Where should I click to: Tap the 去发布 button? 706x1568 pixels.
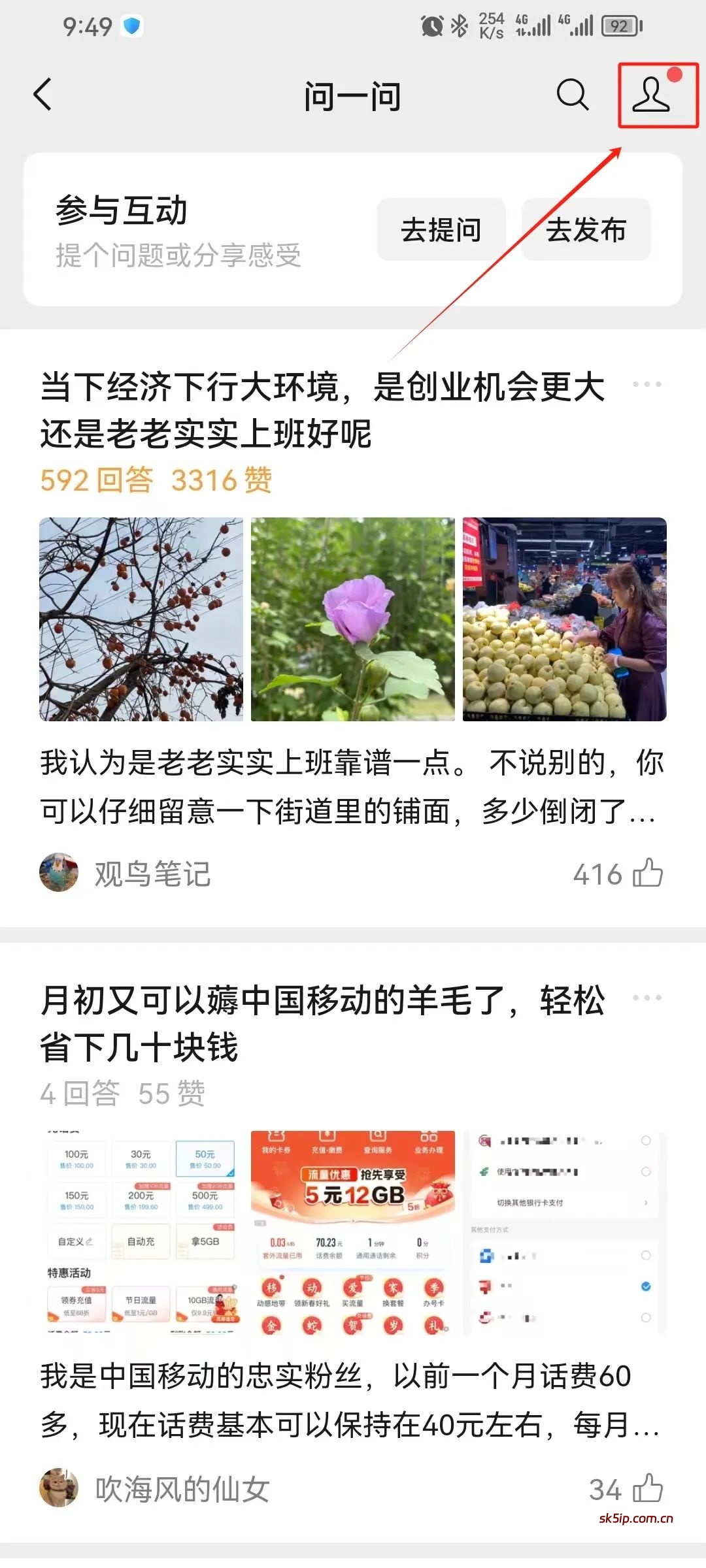tap(586, 230)
